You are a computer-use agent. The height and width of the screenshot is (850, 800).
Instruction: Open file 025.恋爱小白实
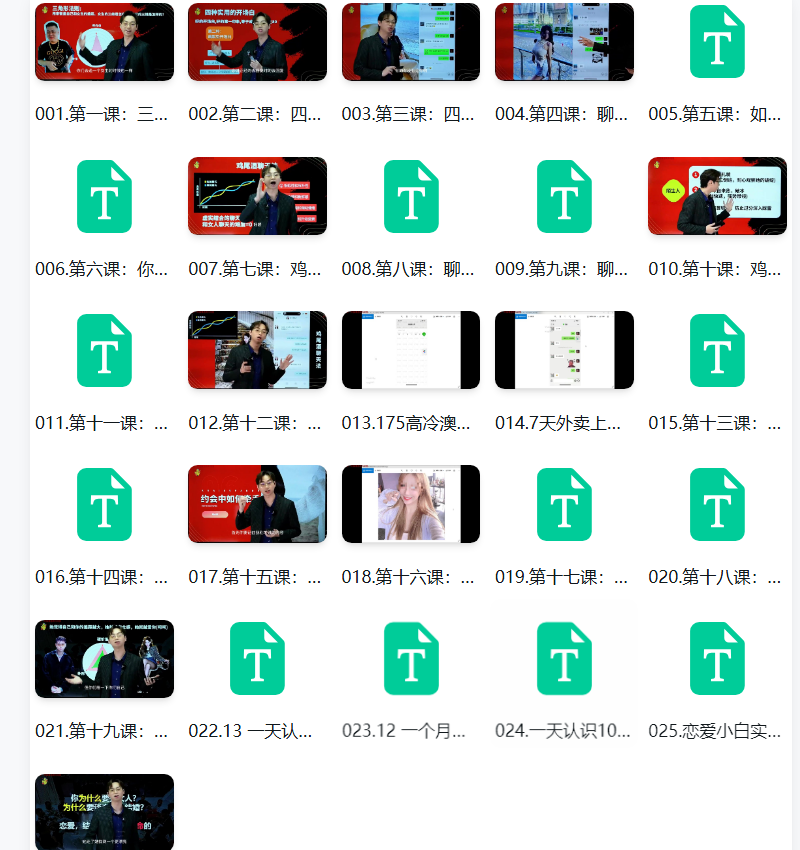coord(717,658)
